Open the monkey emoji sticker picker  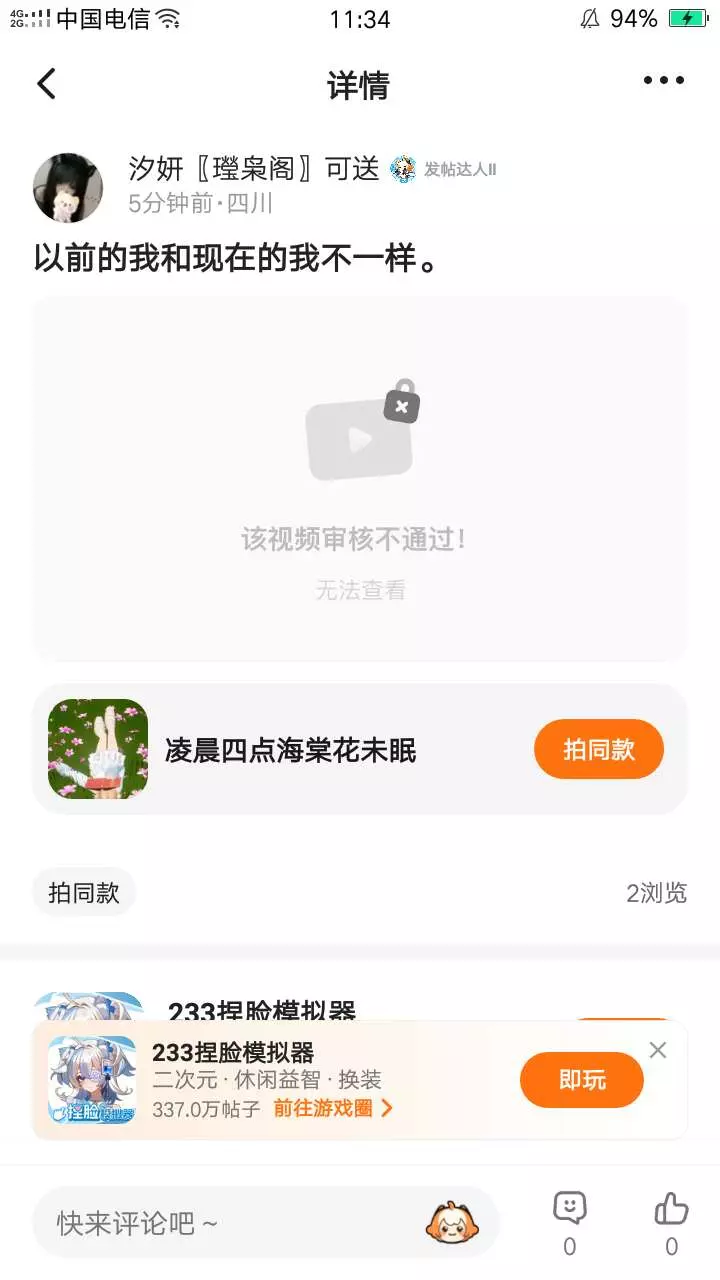pos(450,1222)
